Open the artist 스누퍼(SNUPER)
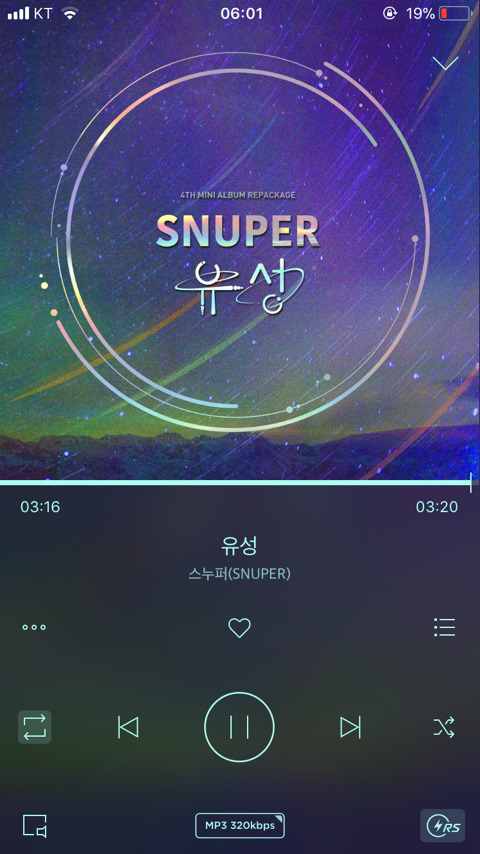480x854 pixels. coord(239,575)
